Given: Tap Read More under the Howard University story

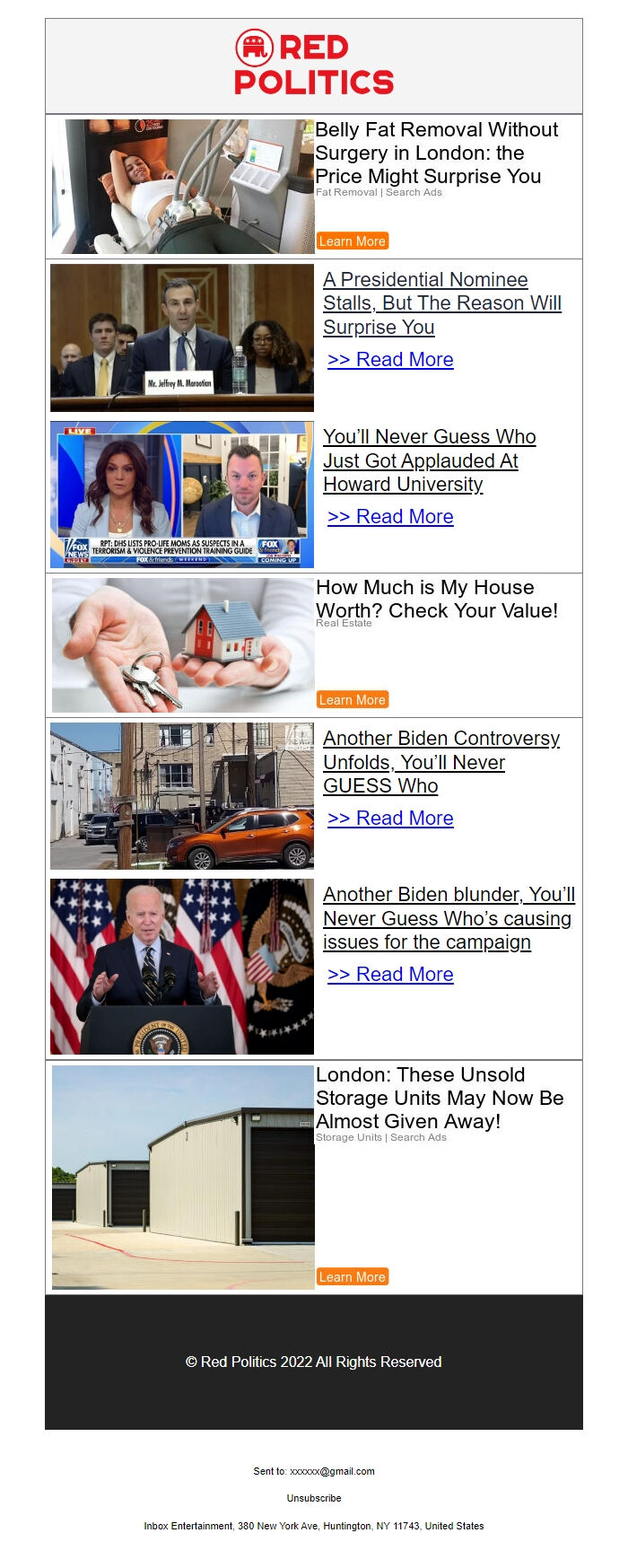Looking at the screenshot, I should pos(390,517).
